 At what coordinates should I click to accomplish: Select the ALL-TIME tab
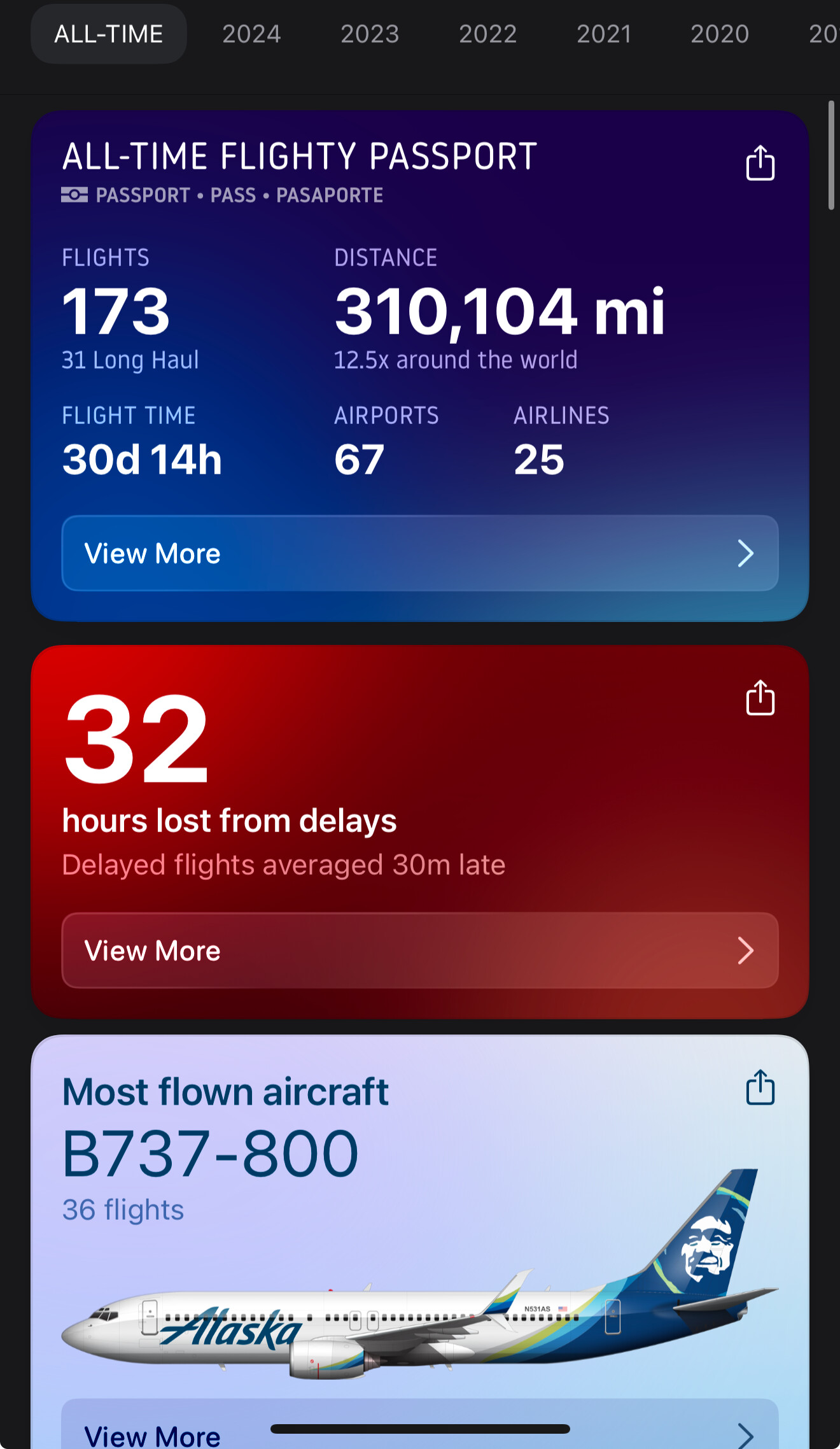(x=109, y=34)
